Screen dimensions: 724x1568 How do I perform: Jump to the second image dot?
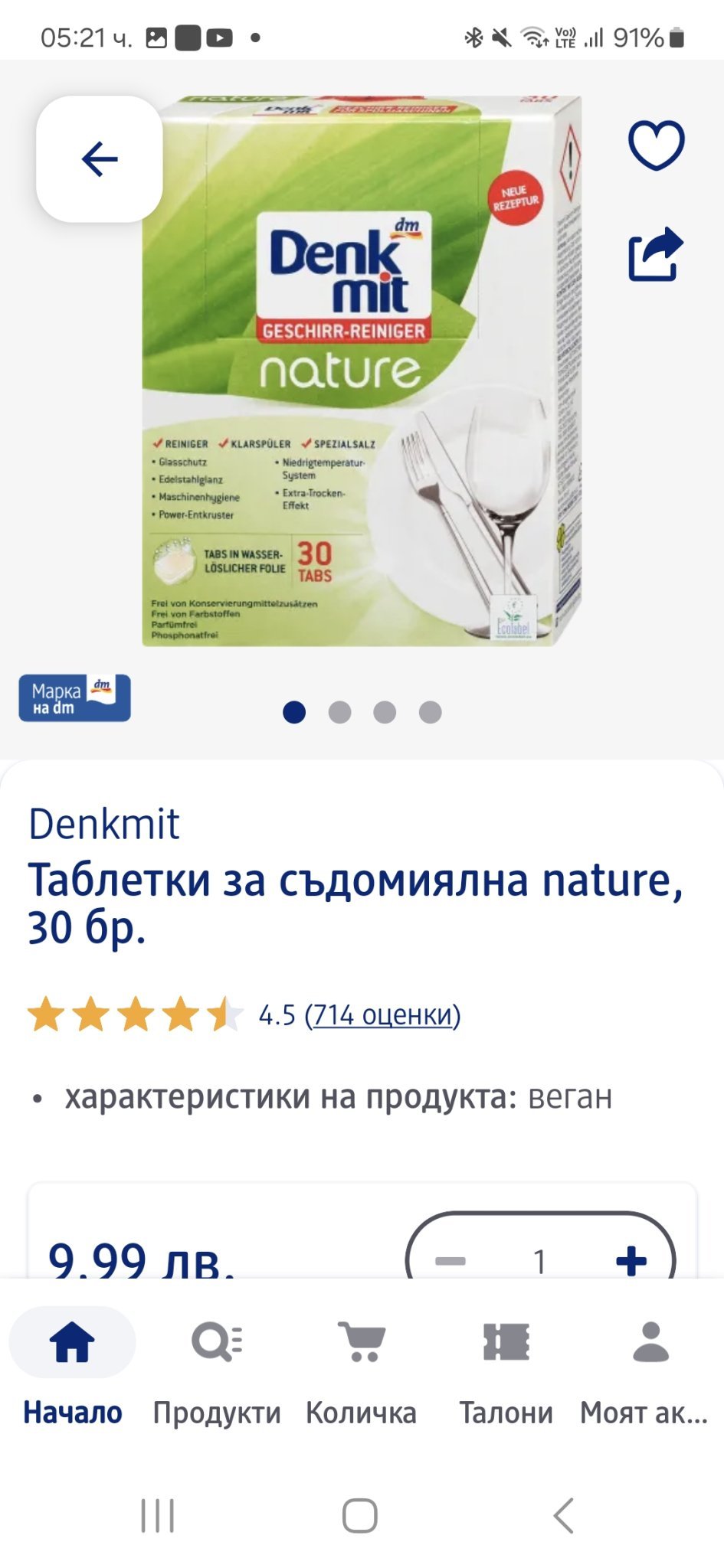[x=339, y=712]
